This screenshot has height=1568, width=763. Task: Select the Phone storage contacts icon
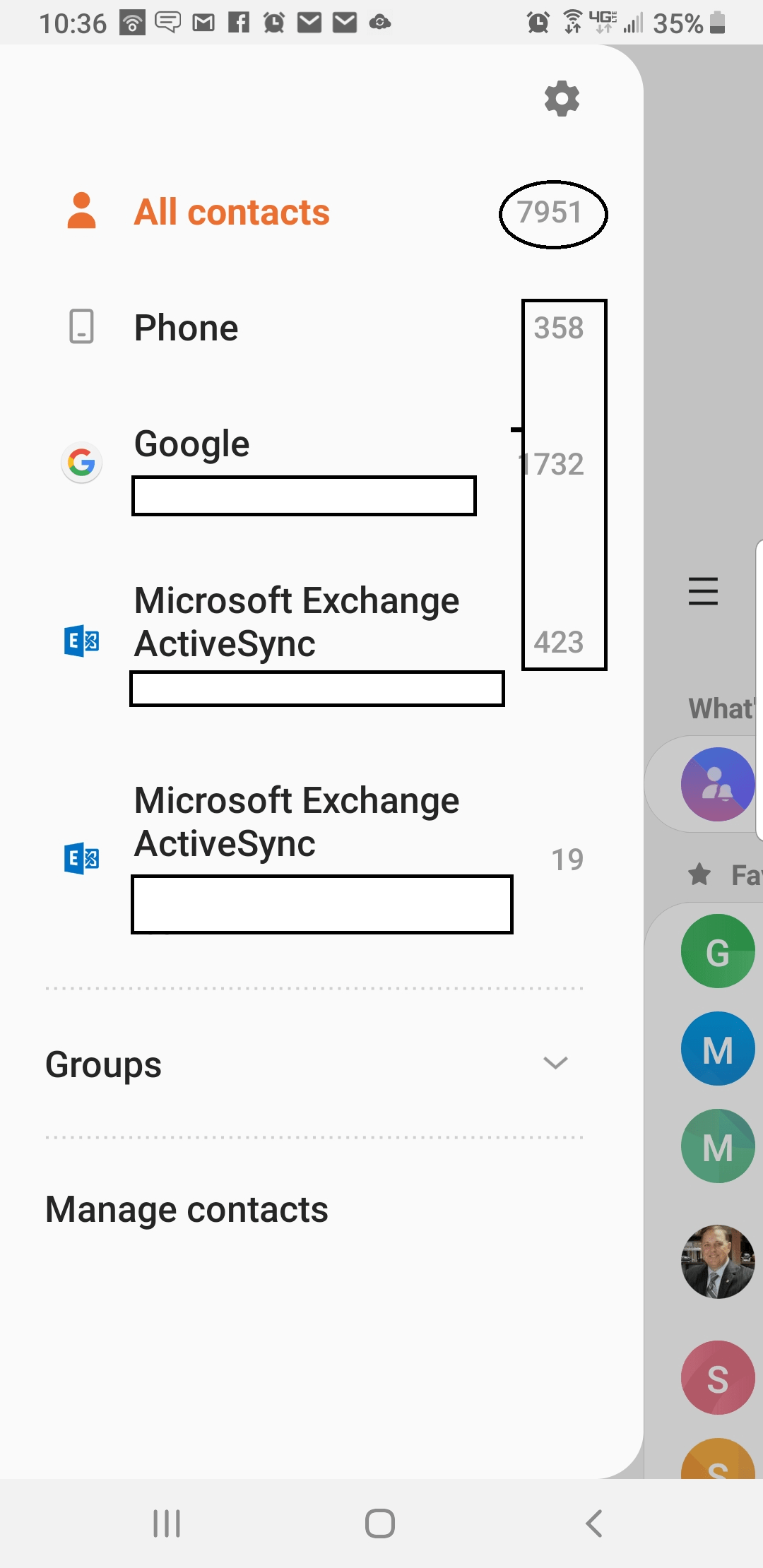click(x=83, y=327)
